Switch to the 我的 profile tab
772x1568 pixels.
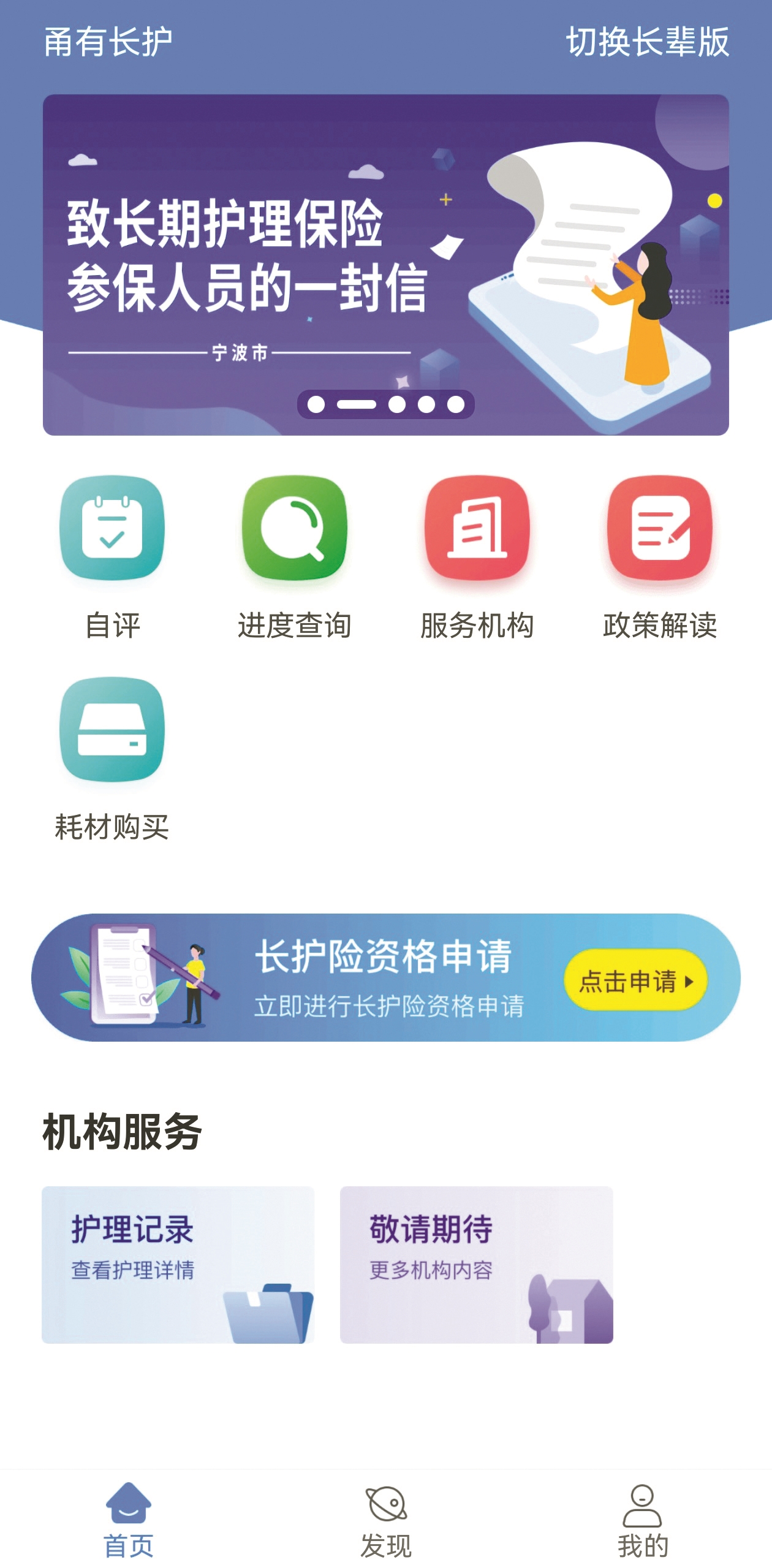pyautogui.click(x=642, y=1520)
